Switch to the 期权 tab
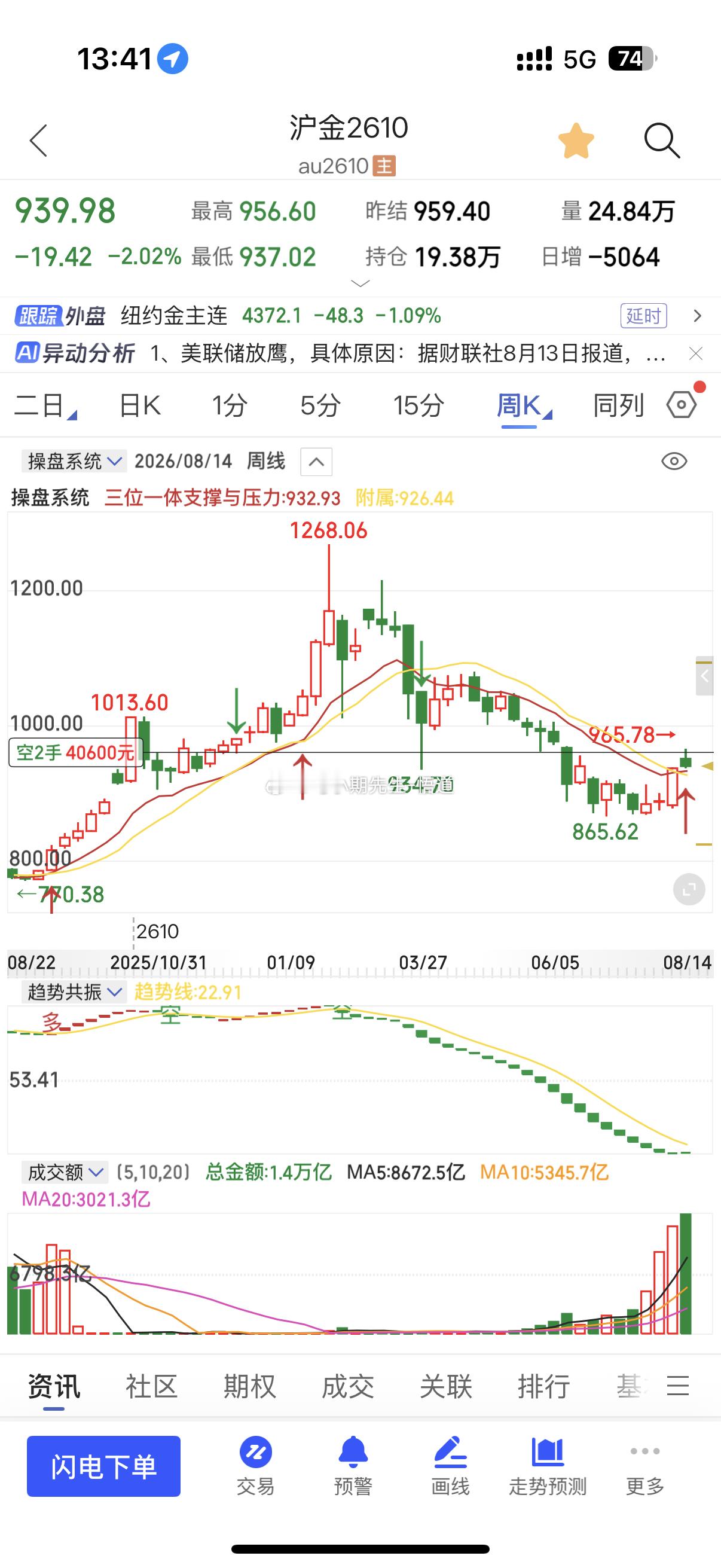Viewport: 721px width, 1568px height. [249, 1387]
